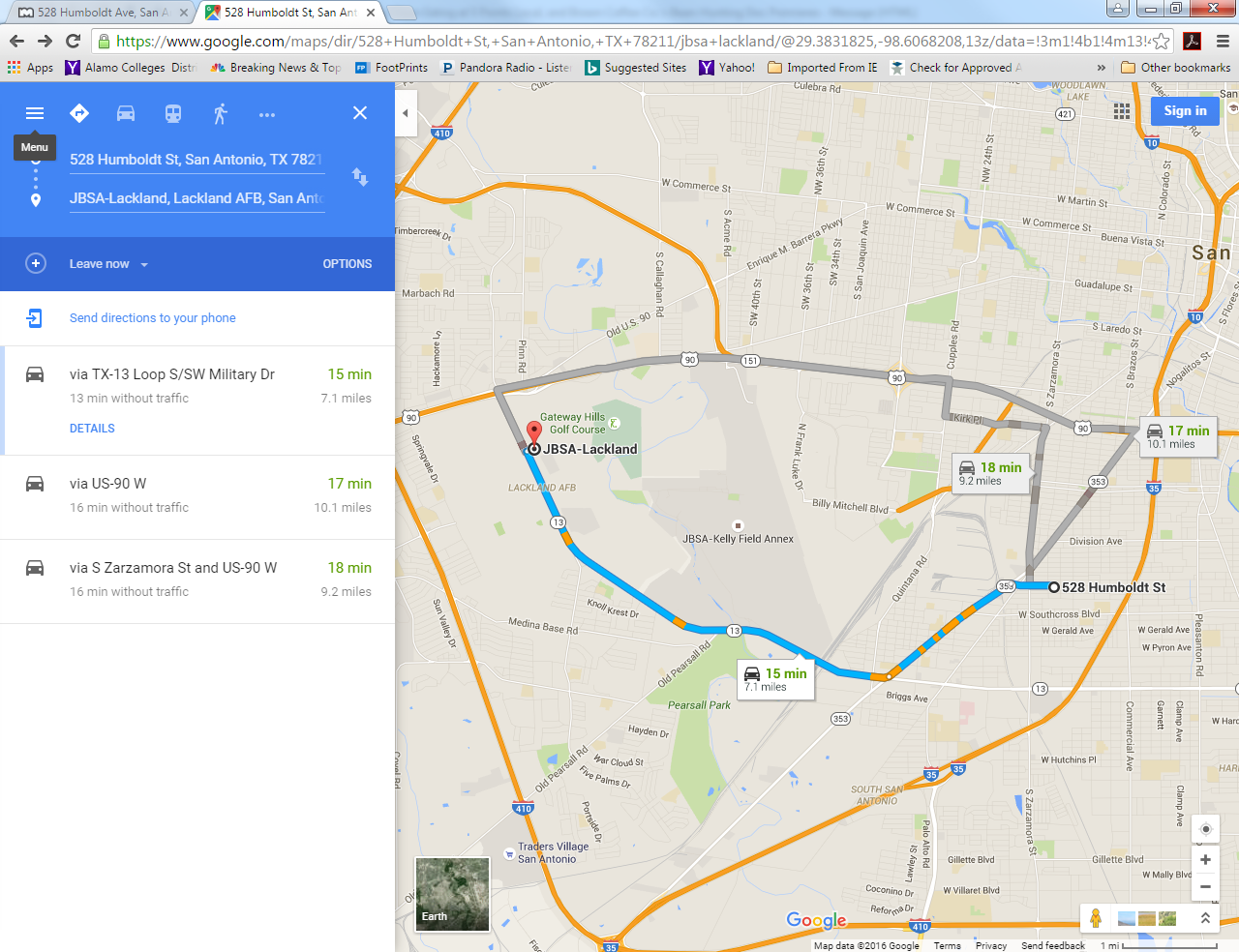The width and height of the screenshot is (1239, 952).
Task: Switch to Earth satellite view
Action: pyautogui.click(x=452, y=894)
